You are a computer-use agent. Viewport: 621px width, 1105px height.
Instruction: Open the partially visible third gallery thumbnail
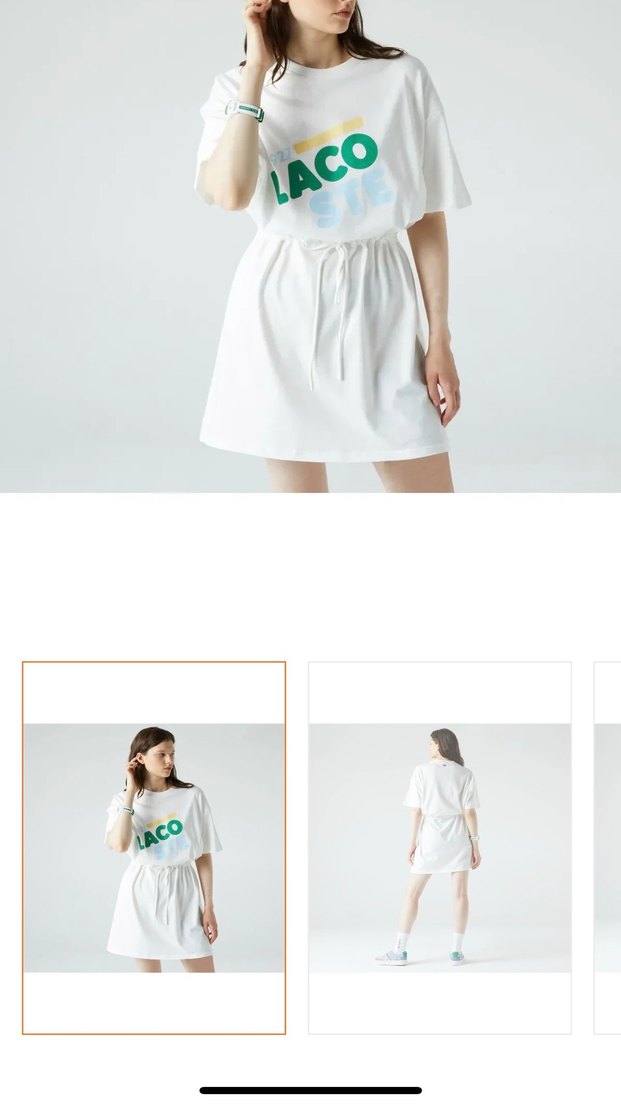(x=608, y=847)
